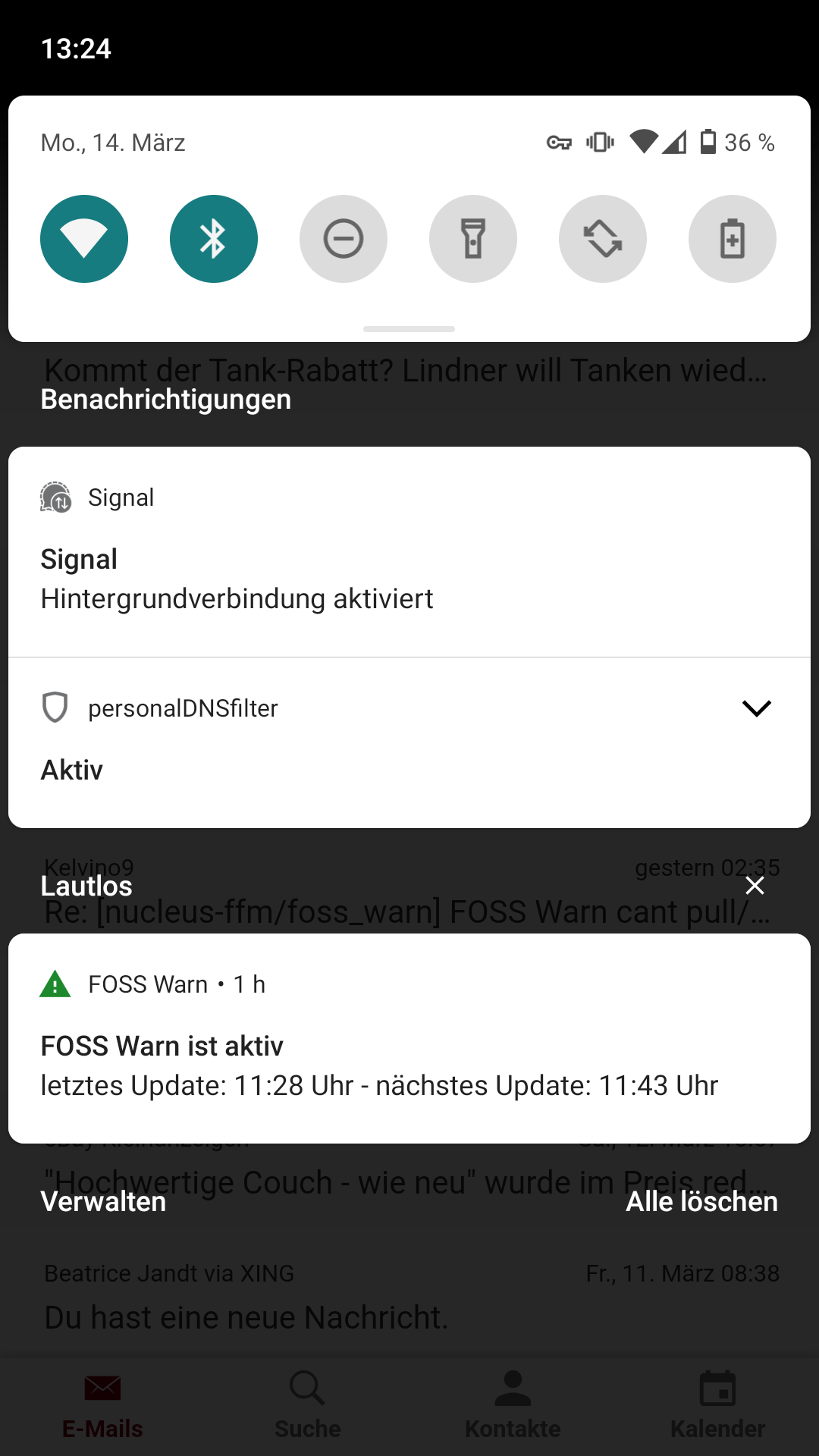Toggle WiFi off via the quick settings tile

tap(84, 238)
